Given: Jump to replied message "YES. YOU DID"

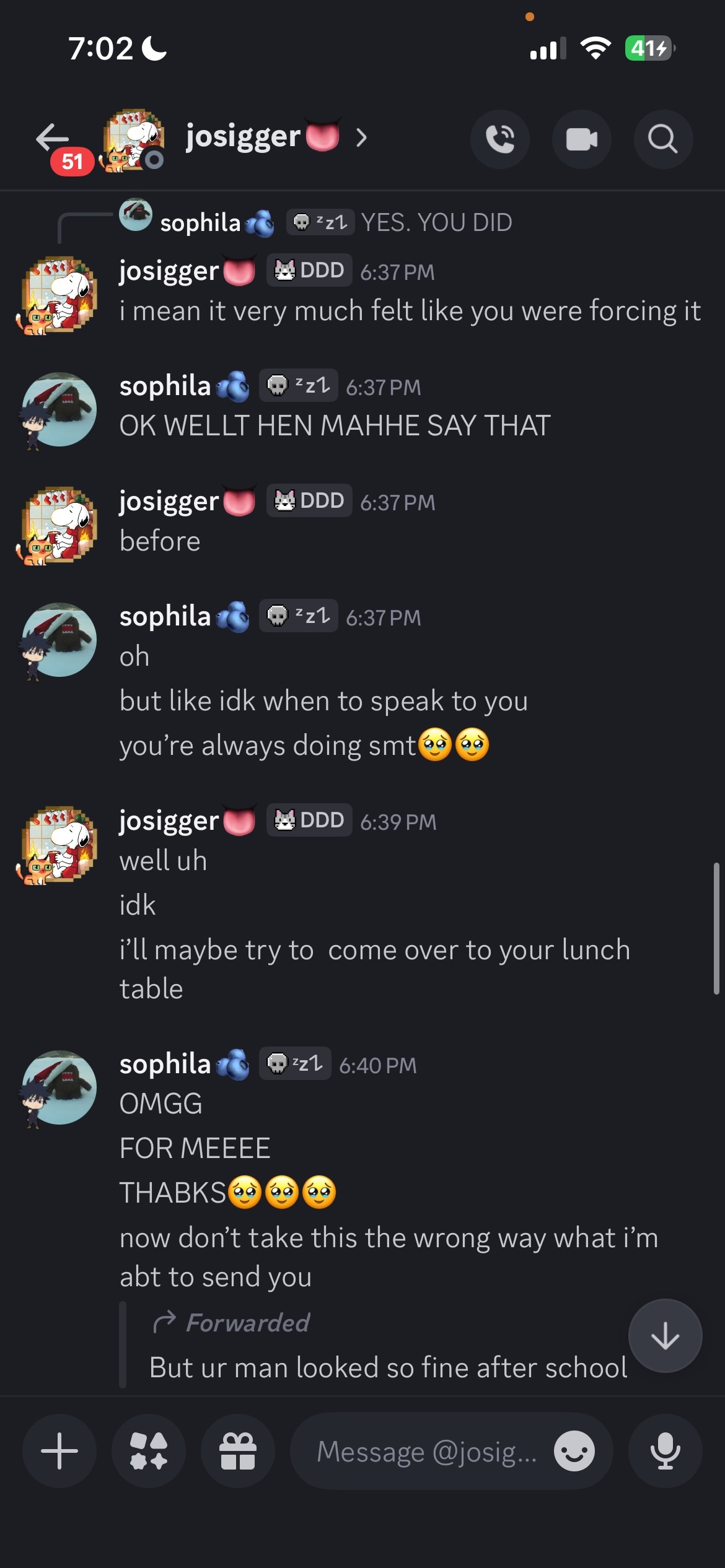Looking at the screenshot, I should tap(436, 222).
